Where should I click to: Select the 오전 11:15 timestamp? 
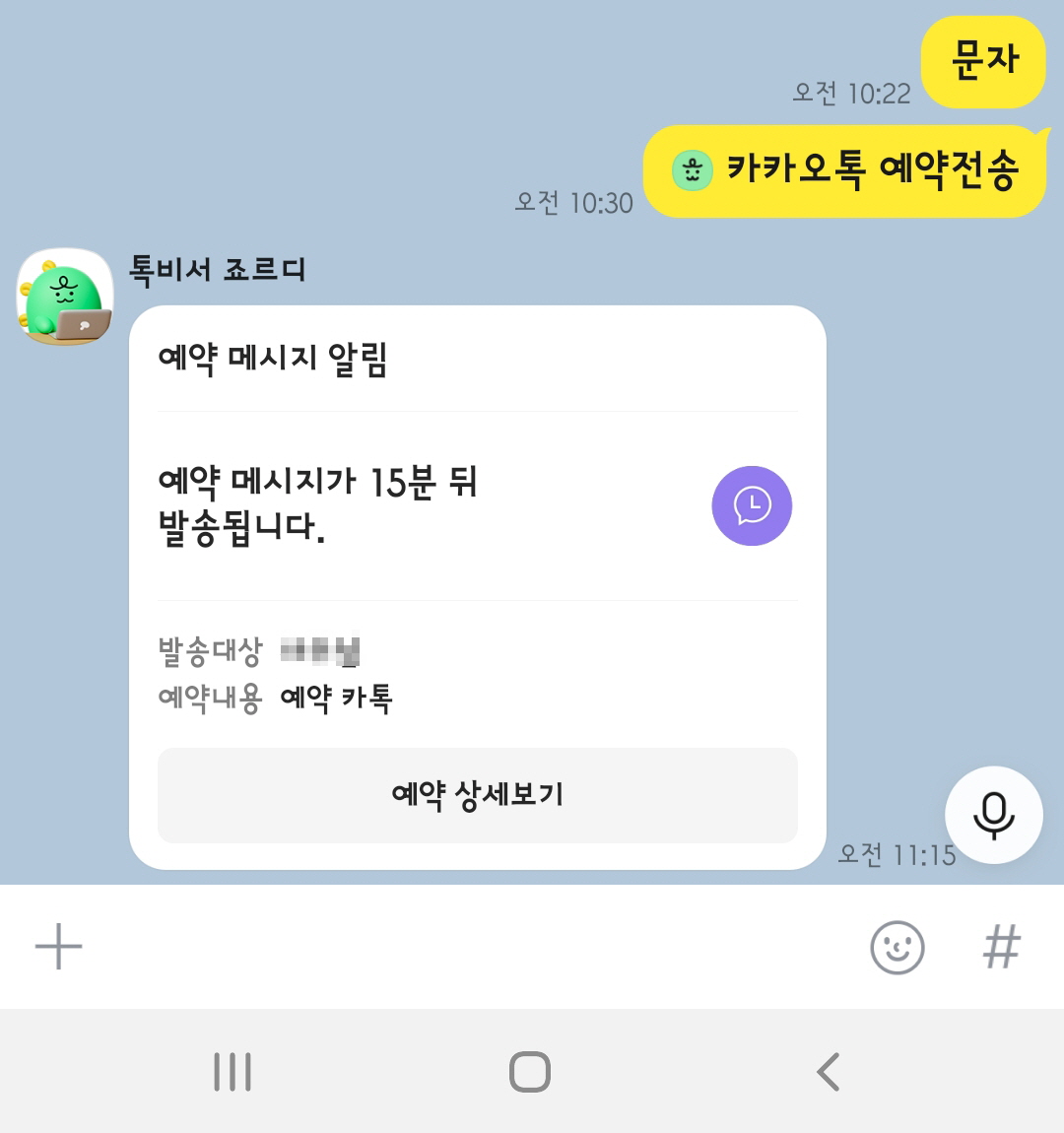tap(898, 855)
